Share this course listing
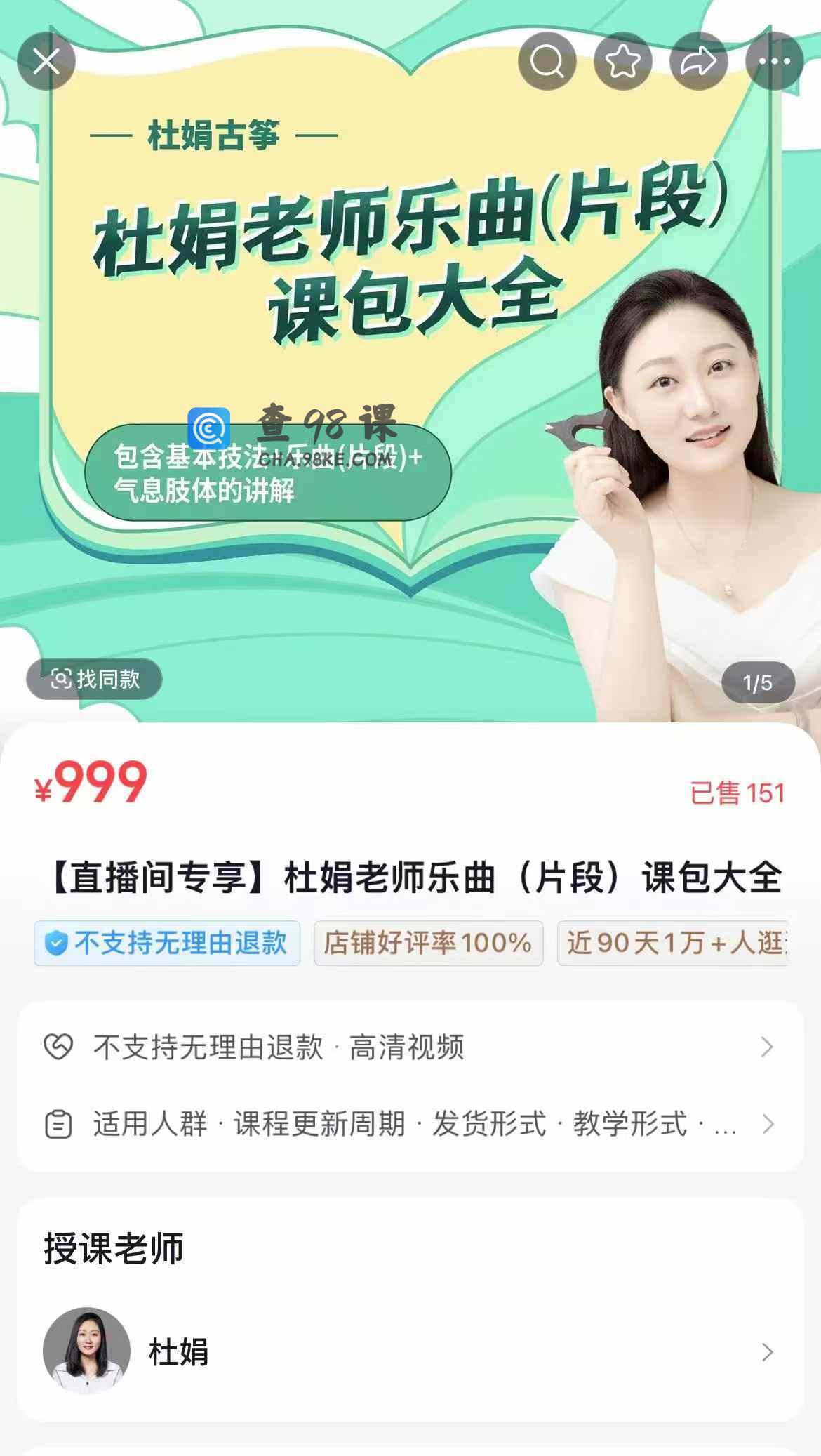The image size is (821, 1456). (x=699, y=62)
